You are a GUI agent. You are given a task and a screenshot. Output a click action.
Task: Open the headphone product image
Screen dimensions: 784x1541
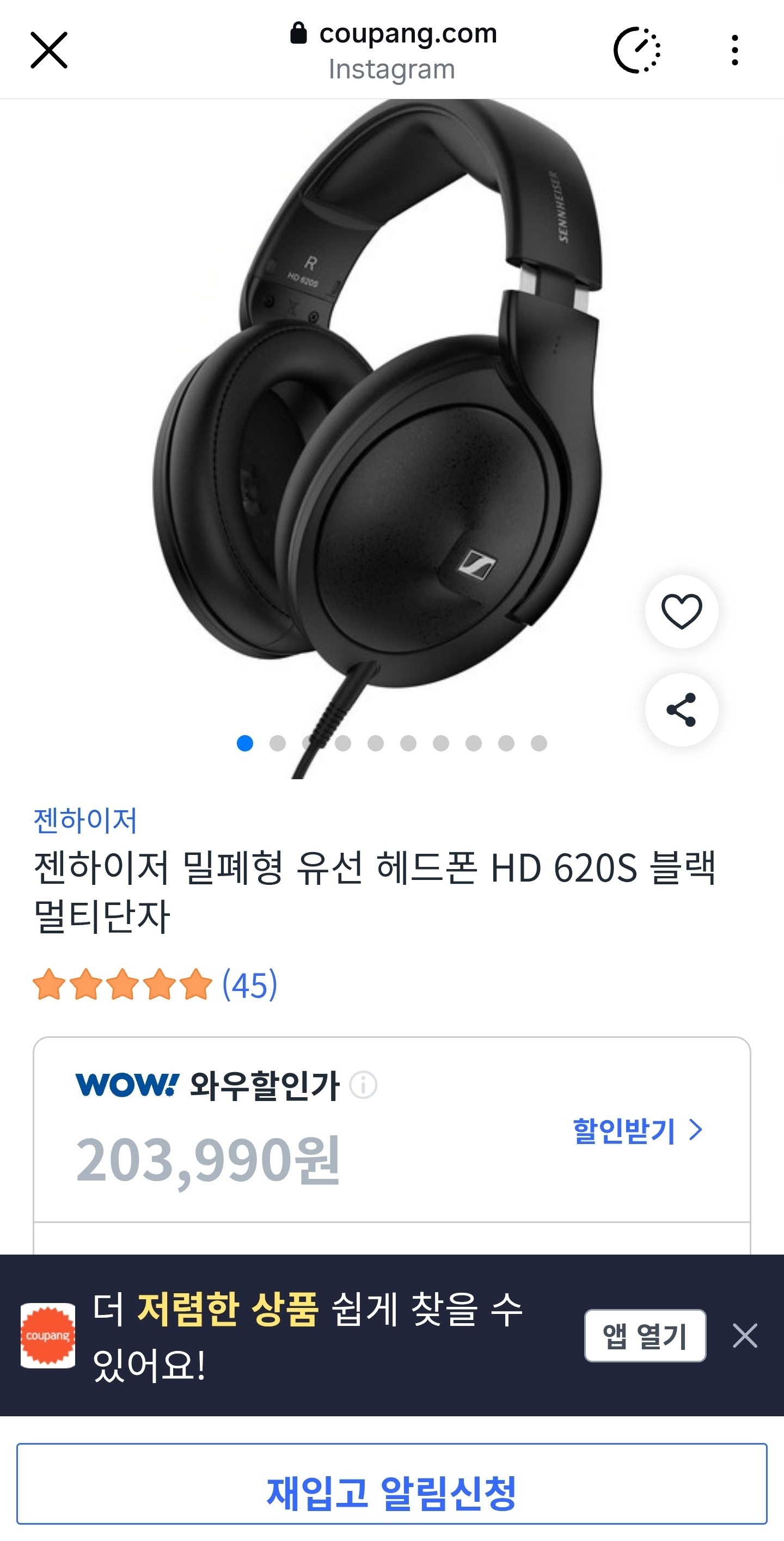click(x=377, y=419)
